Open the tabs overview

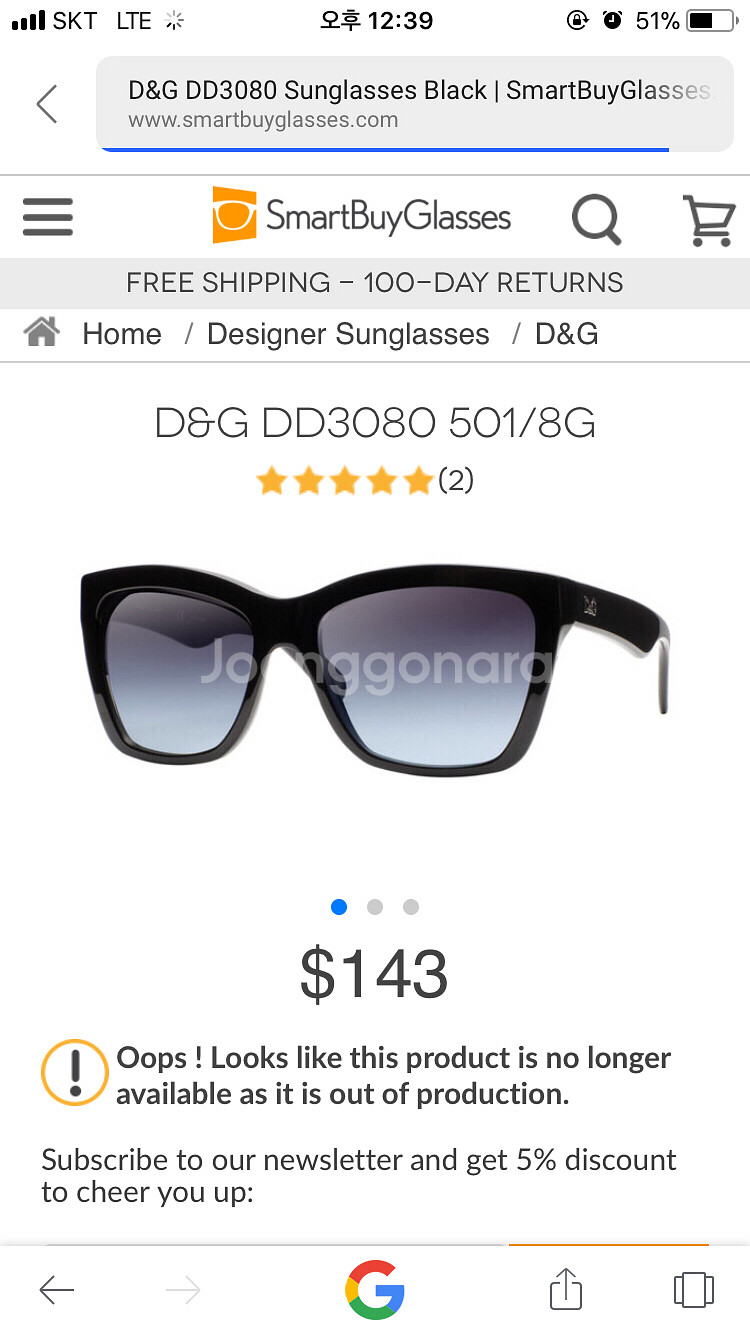pyautogui.click(x=693, y=1289)
